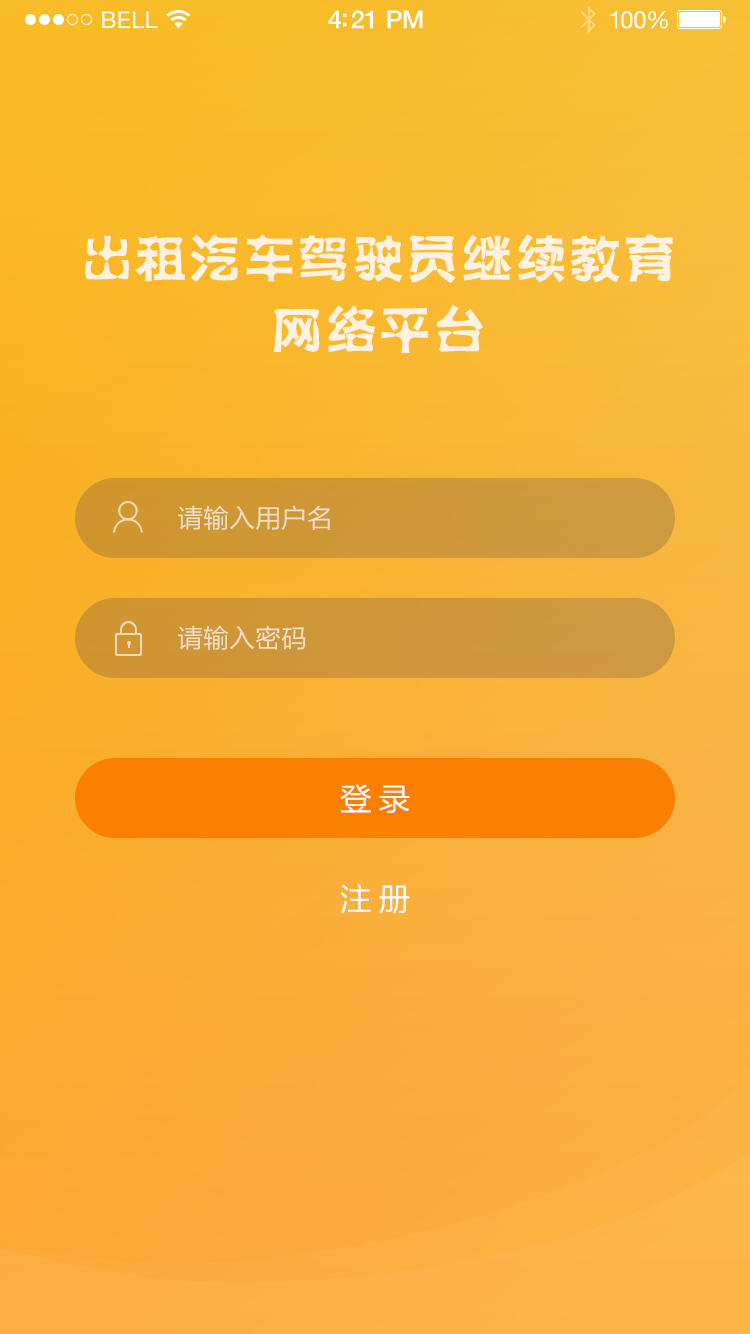Open the 注册 registration link
The image size is (750, 1334).
pos(375,899)
